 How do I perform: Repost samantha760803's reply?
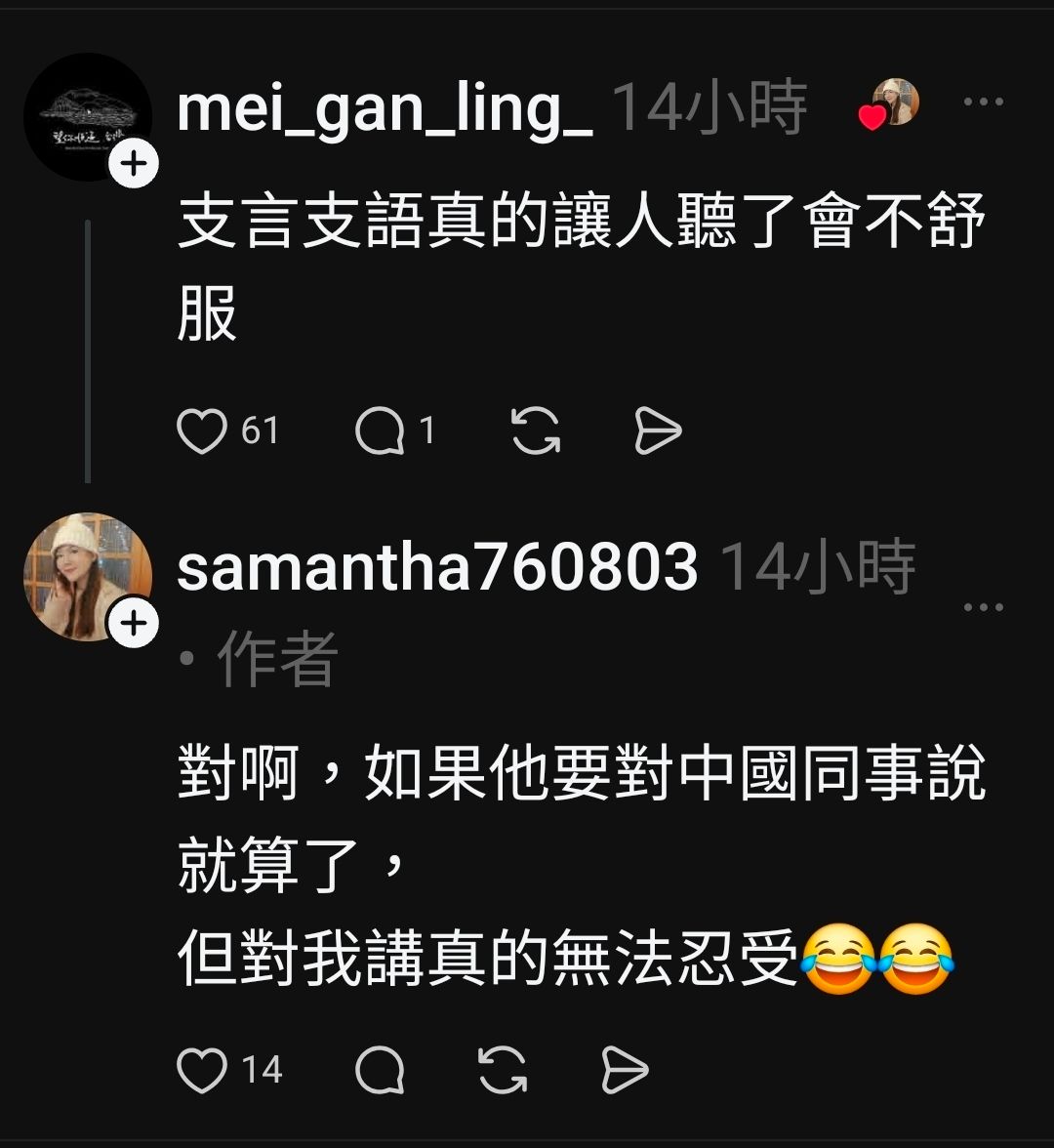point(503,1071)
